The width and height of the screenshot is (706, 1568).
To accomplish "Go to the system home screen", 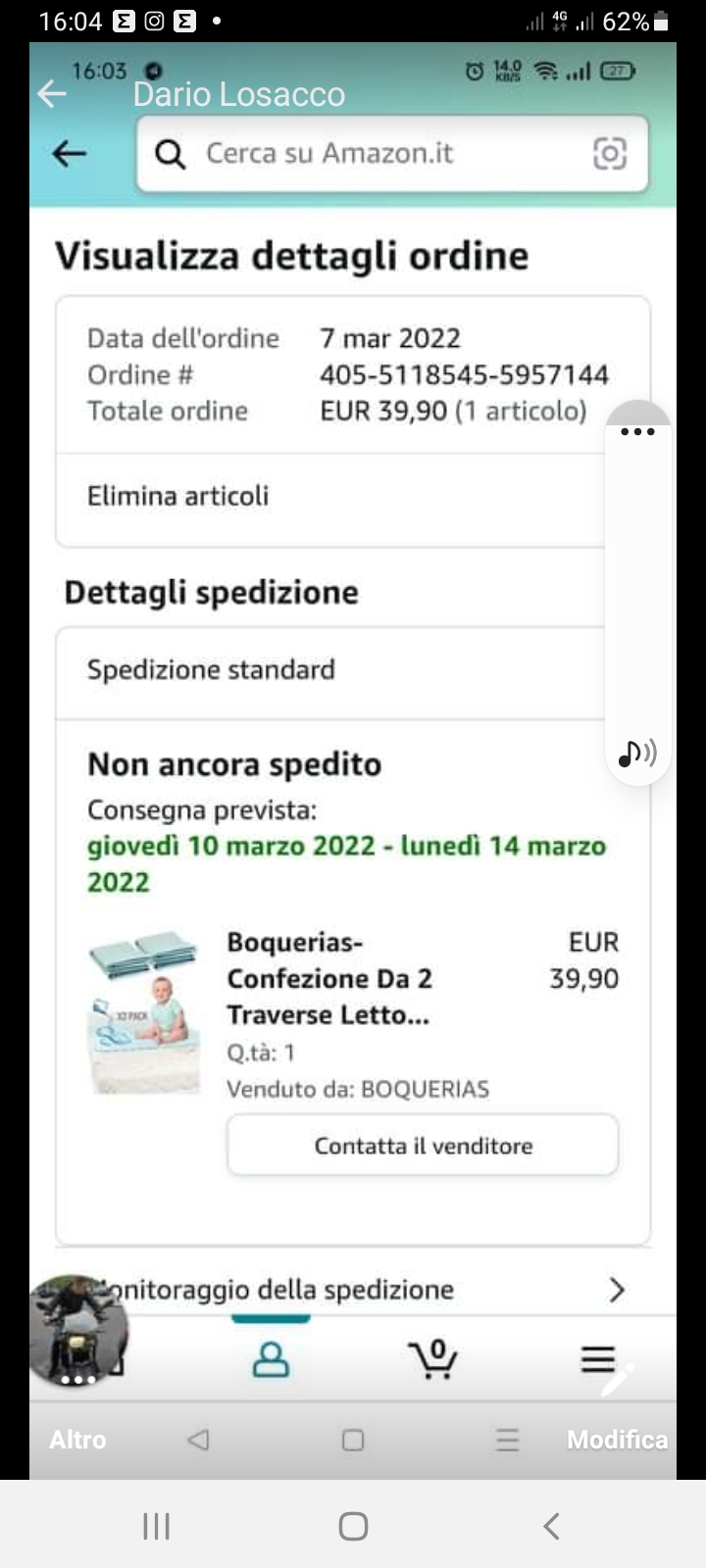I will tap(353, 1526).
